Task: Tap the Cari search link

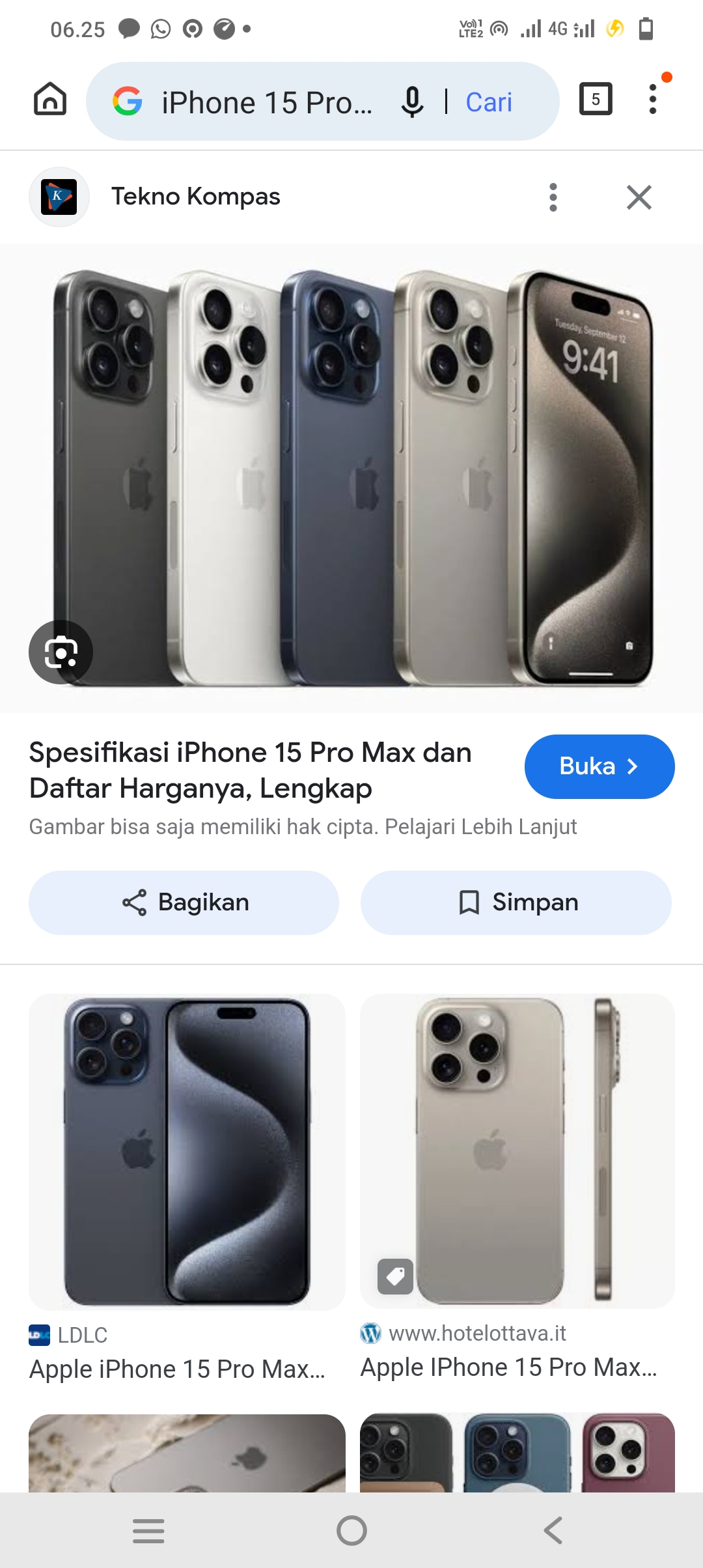Action: click(489, 102)
